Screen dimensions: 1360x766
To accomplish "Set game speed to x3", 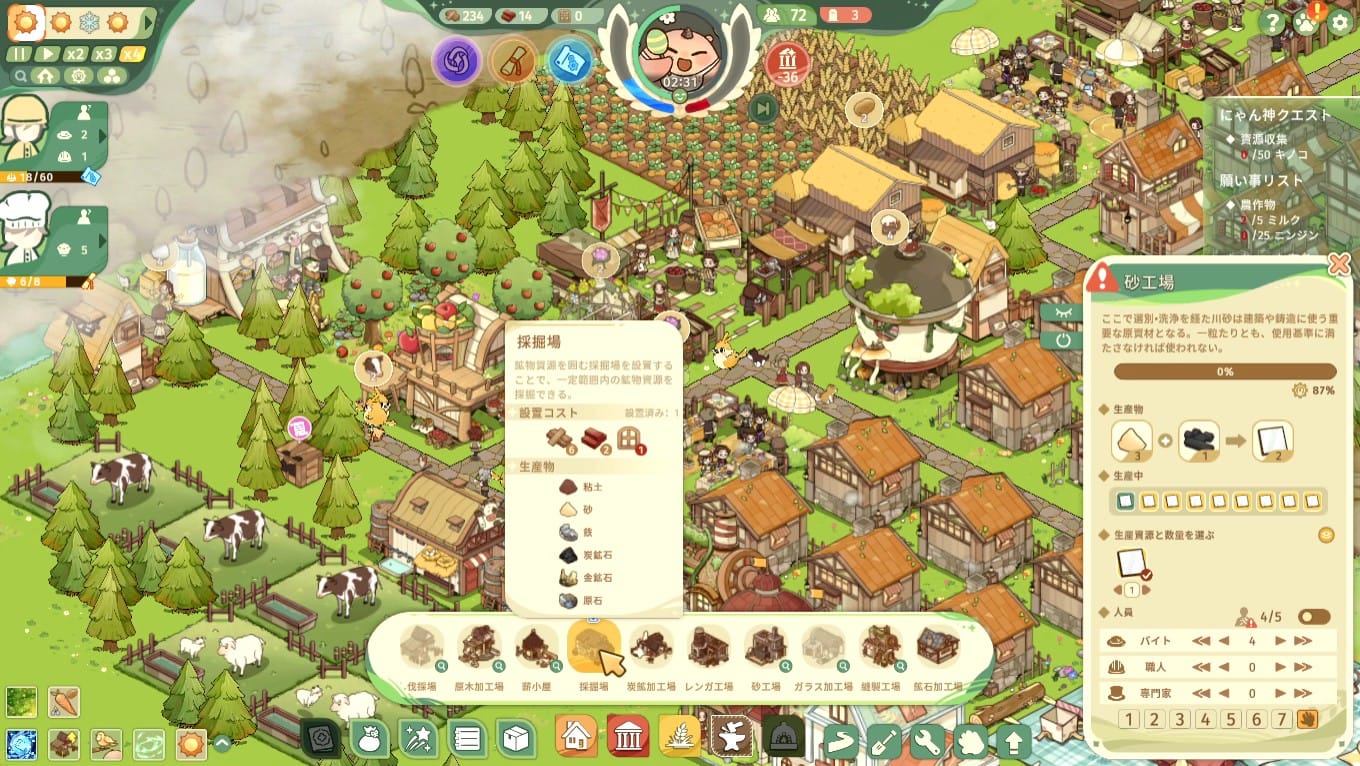I will [104, 54].
